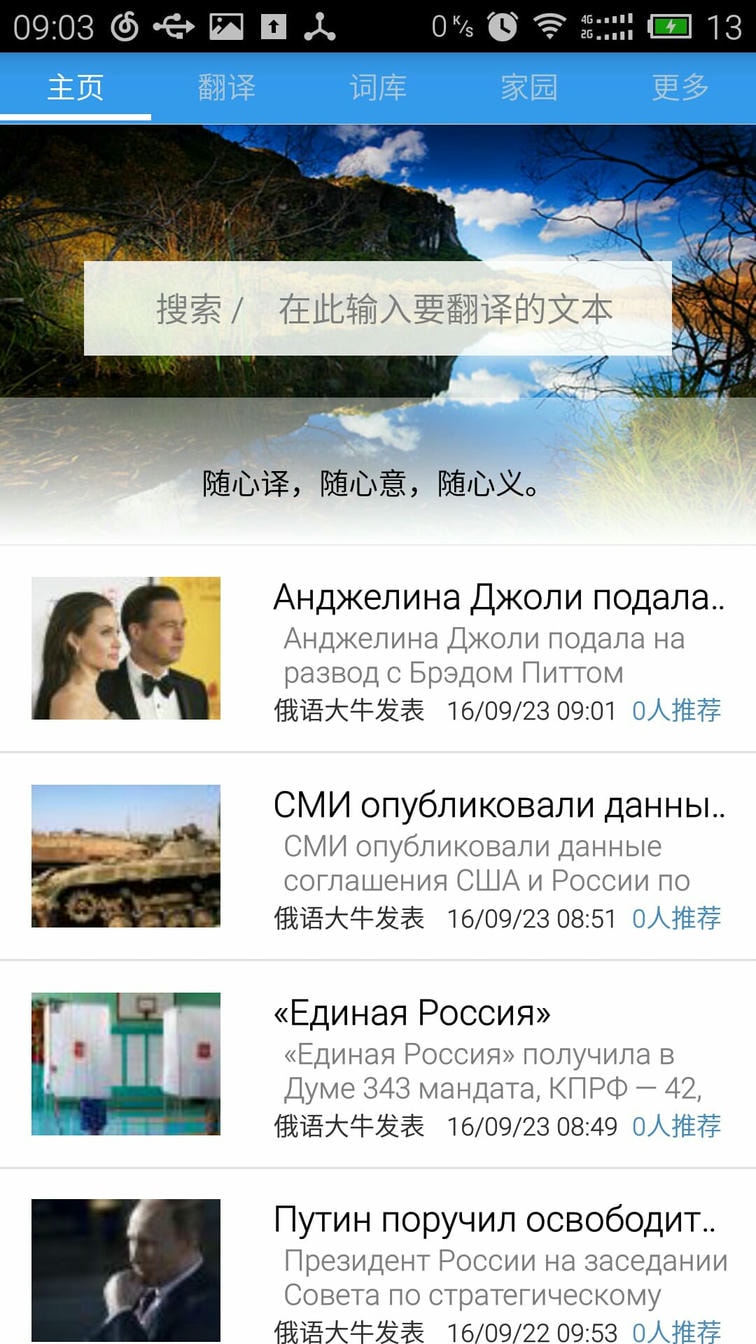Tap the 4G/2G signal strength indicator
Viewport: 756px width, 1344px height.
click(x=605, y=25)
